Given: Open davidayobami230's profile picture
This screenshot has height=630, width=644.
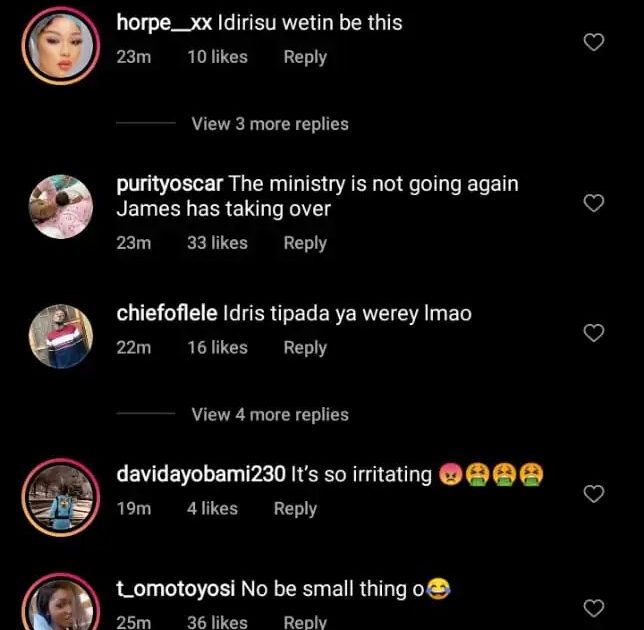Looking at the screenshot, I should [x=60, y=496].
